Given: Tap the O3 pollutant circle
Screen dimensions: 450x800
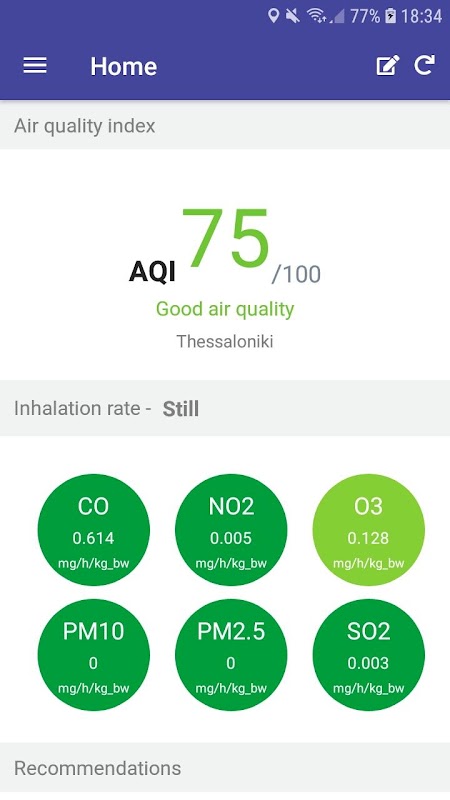Looking at the screenshot, I should pyautogui.click(x=368, y=530).
